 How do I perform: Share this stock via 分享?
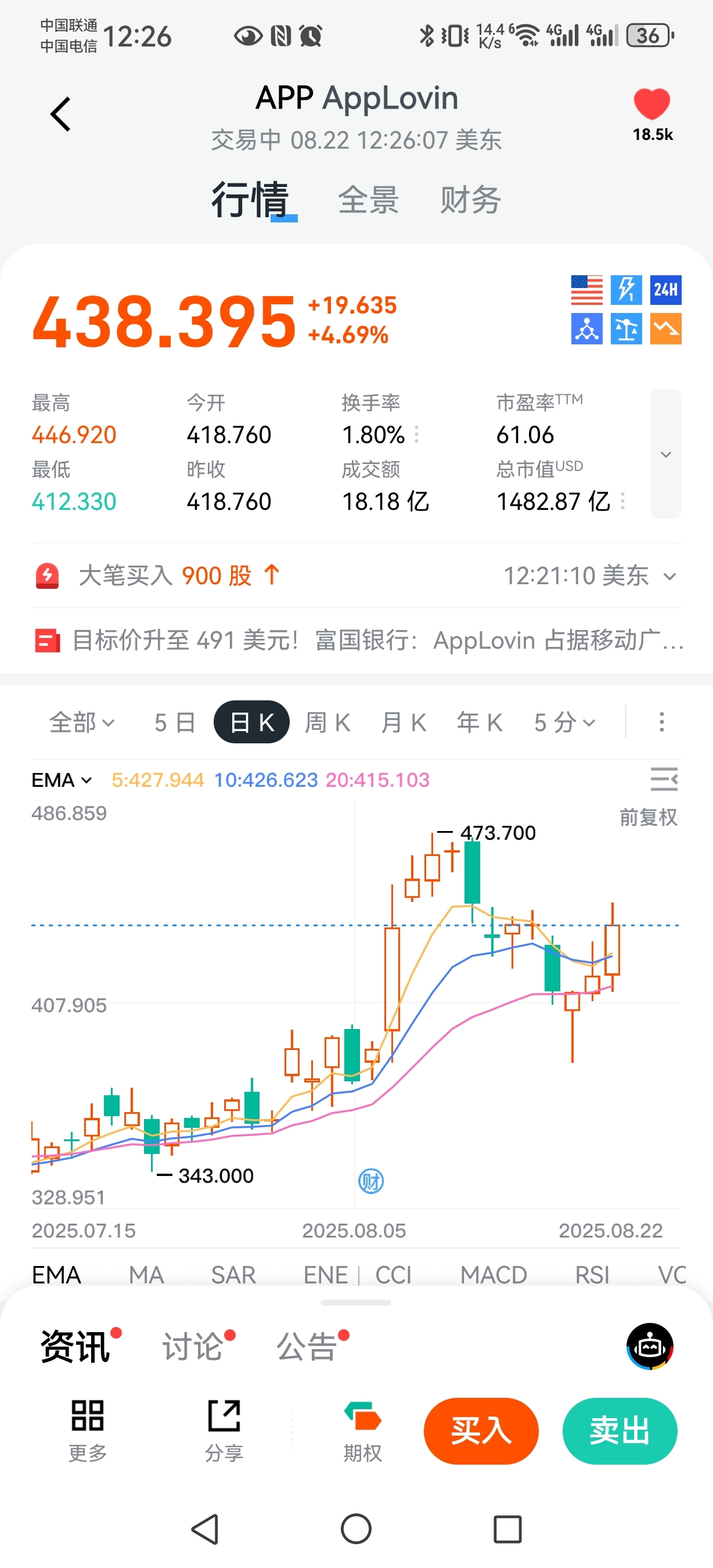click(224, 1430)
